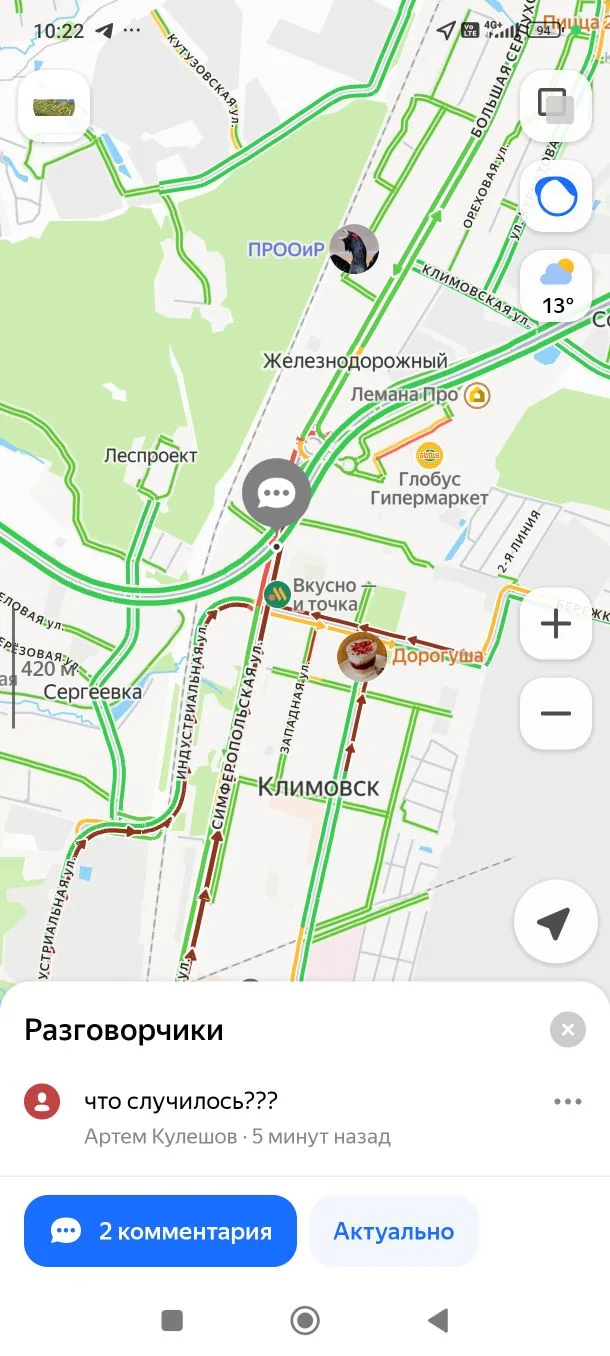Open the ПРООиР place marker
The width and height of the screenshot is (610, 1356).
(354, 249)
